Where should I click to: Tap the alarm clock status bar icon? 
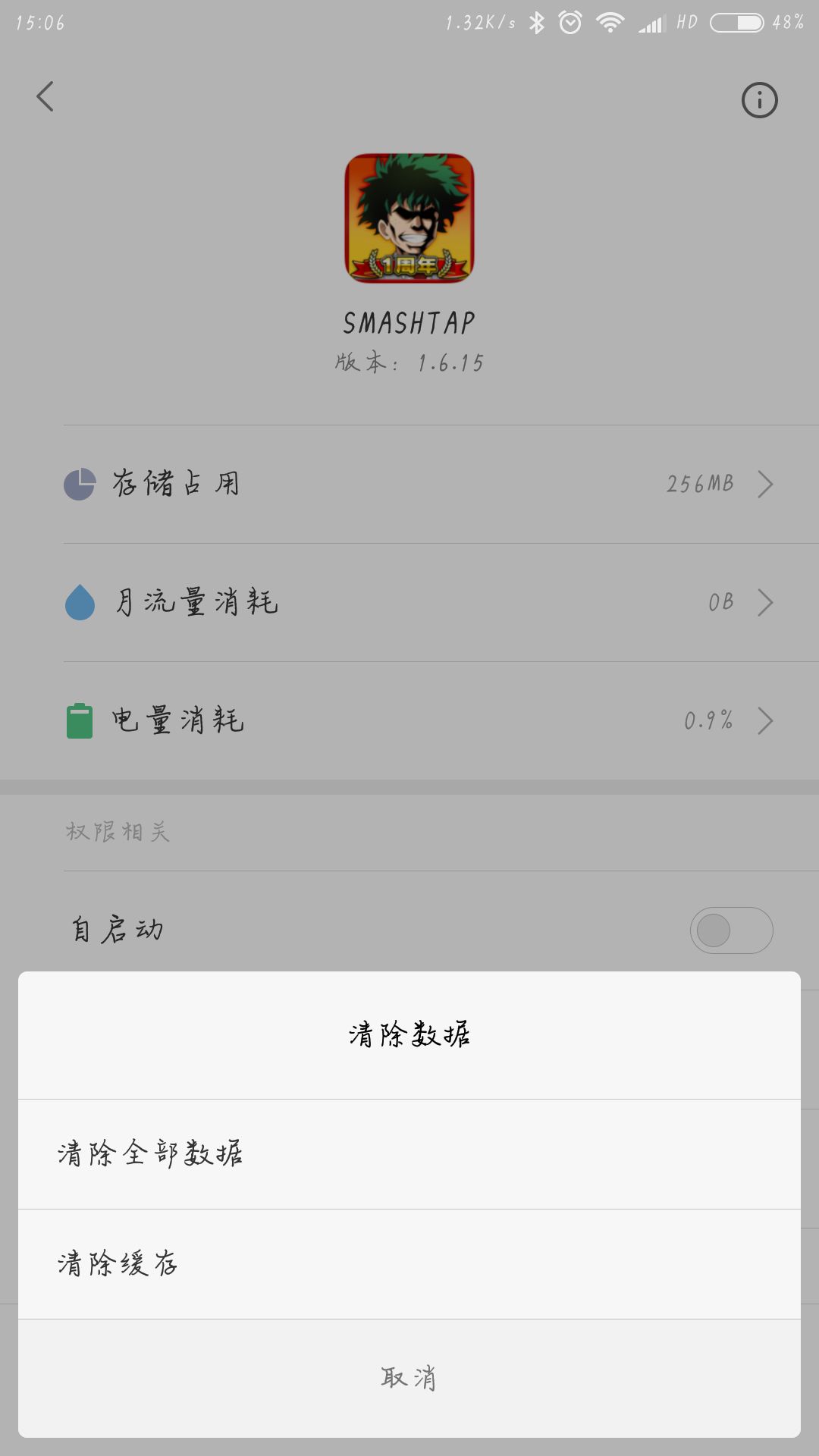570,22
